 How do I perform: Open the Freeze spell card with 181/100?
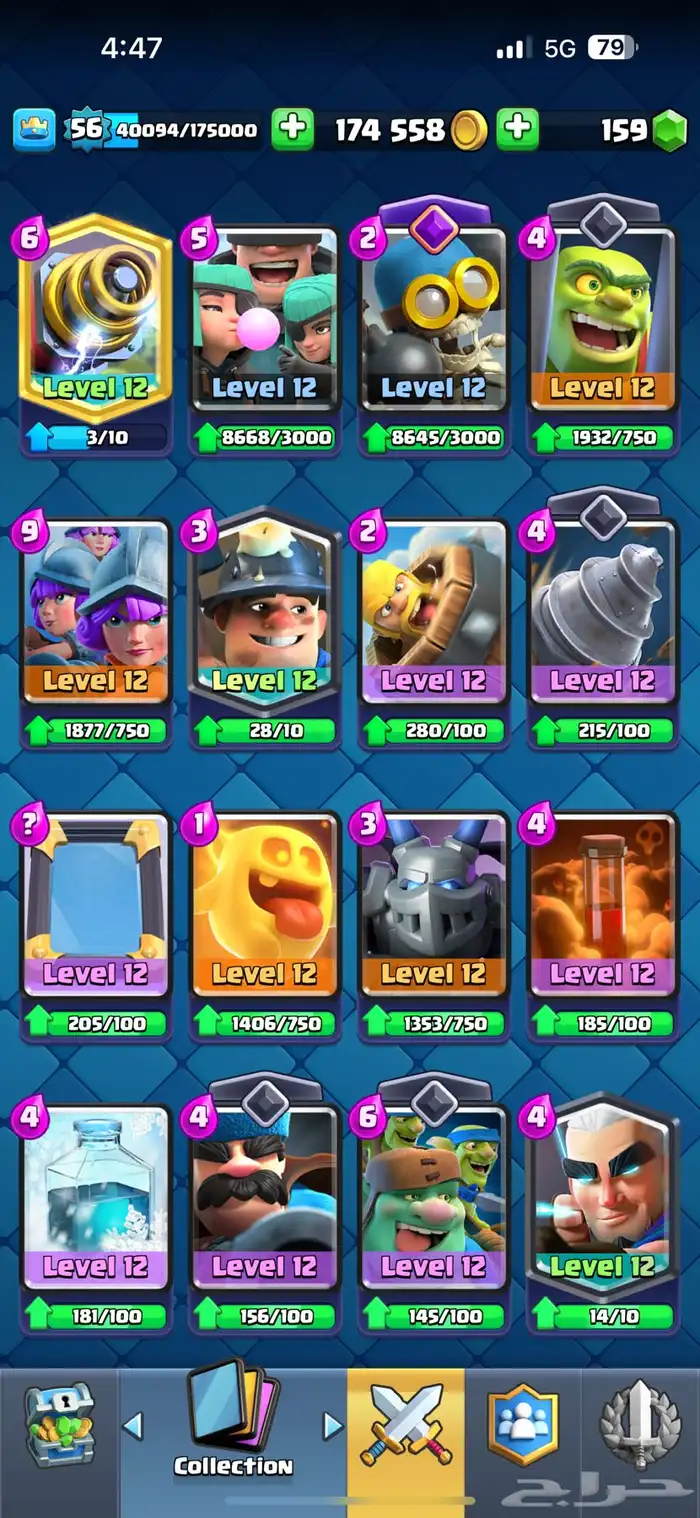point(95,1198)
